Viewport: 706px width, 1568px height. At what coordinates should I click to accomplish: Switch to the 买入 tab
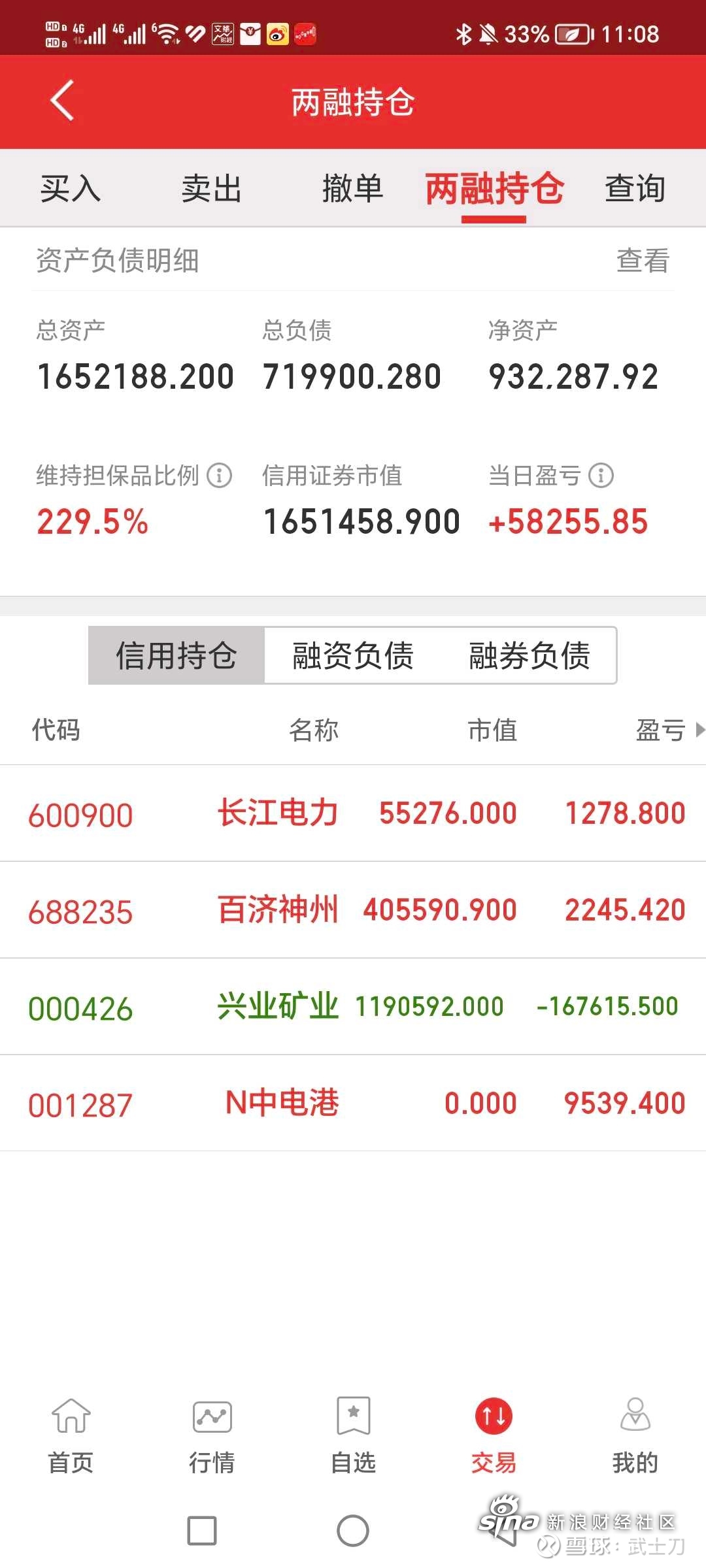tap(71, 189)
